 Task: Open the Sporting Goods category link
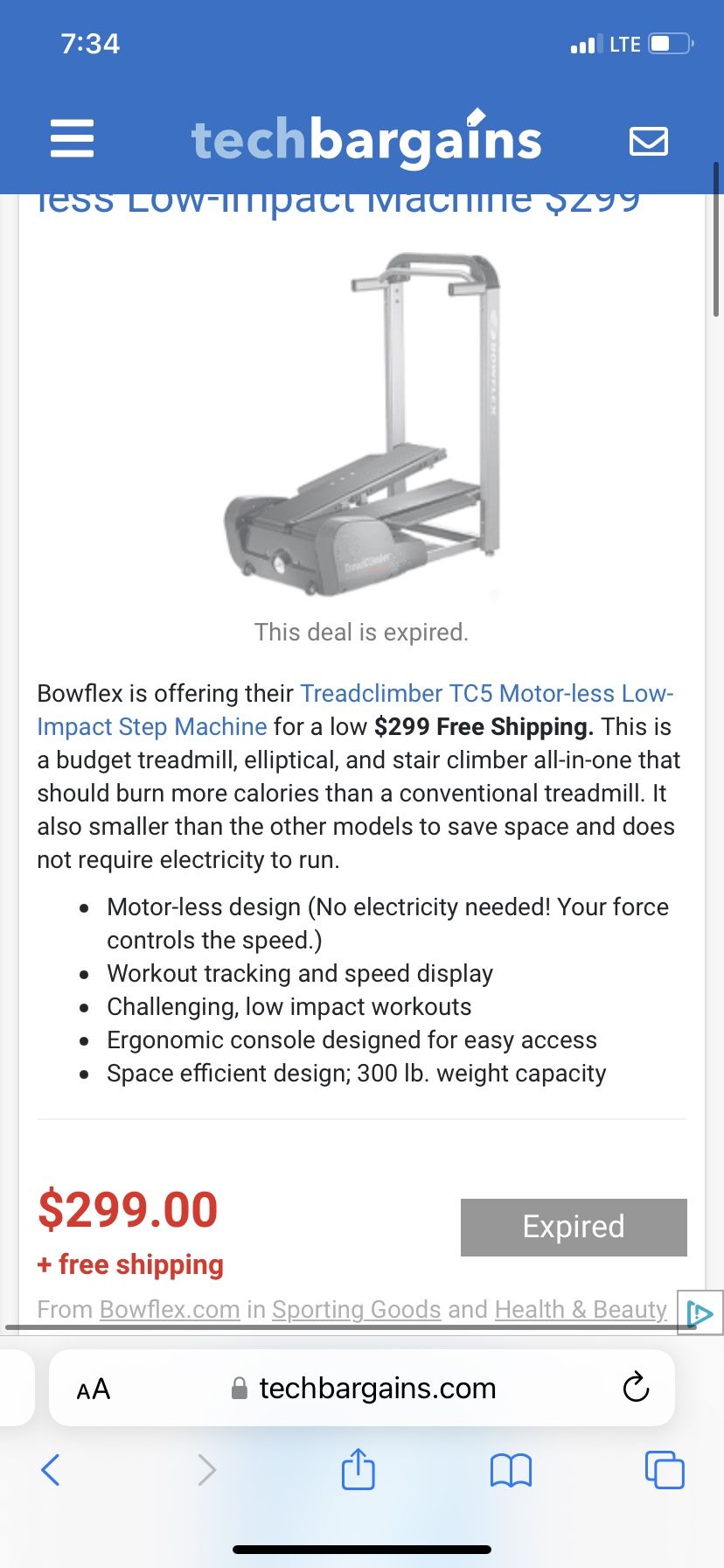[x=357, y=1309]
